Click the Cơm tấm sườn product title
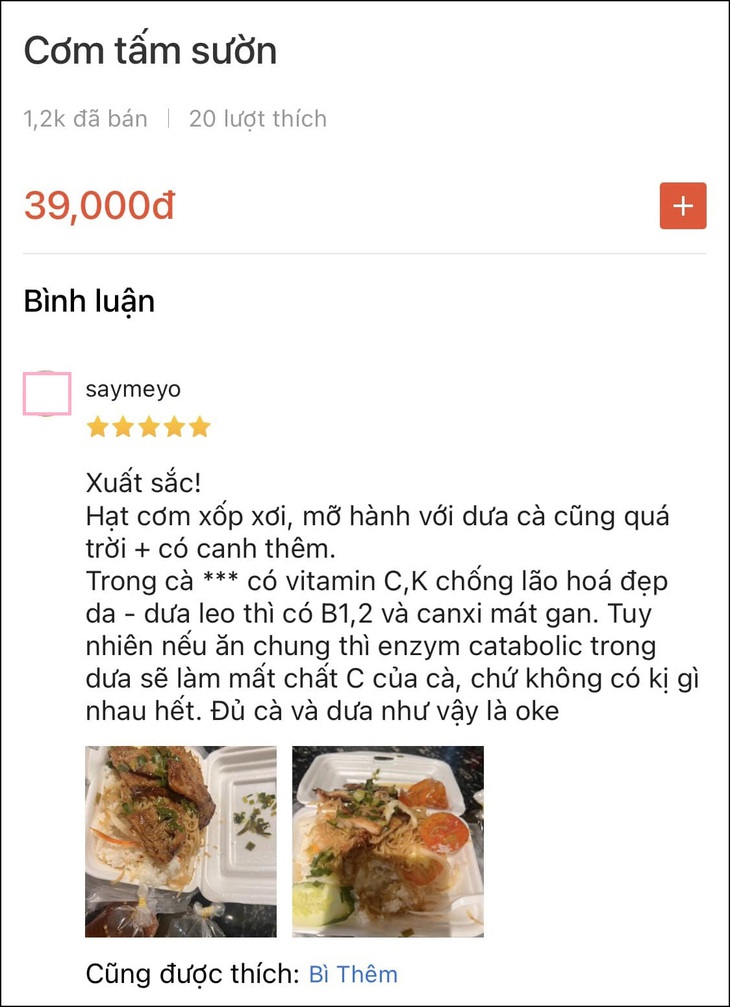The height and width of the screenshot is (1007, 730). coord(150,50)
